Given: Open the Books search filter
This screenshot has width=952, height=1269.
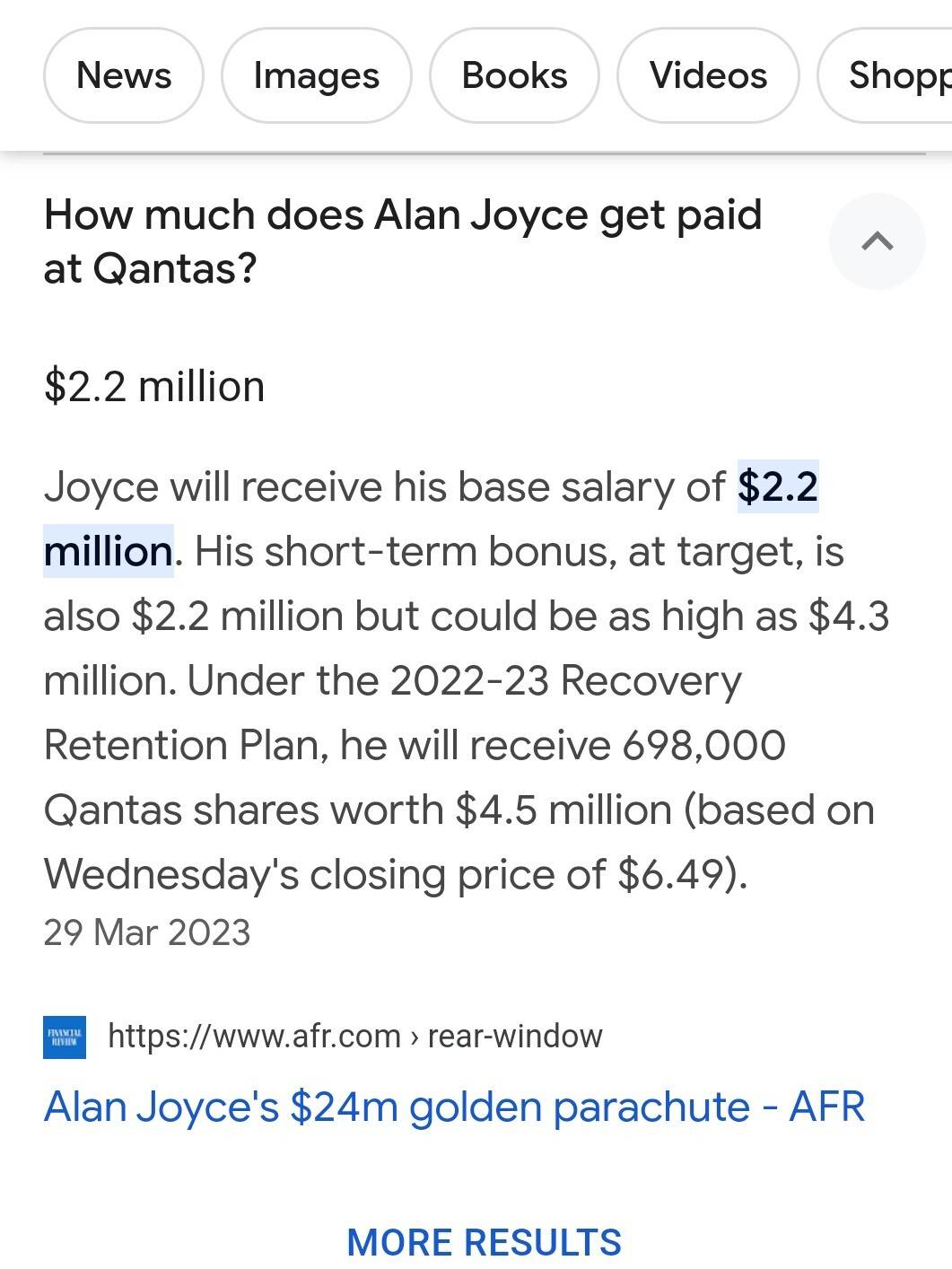Looking at the screenshot, I should (514, 75).
